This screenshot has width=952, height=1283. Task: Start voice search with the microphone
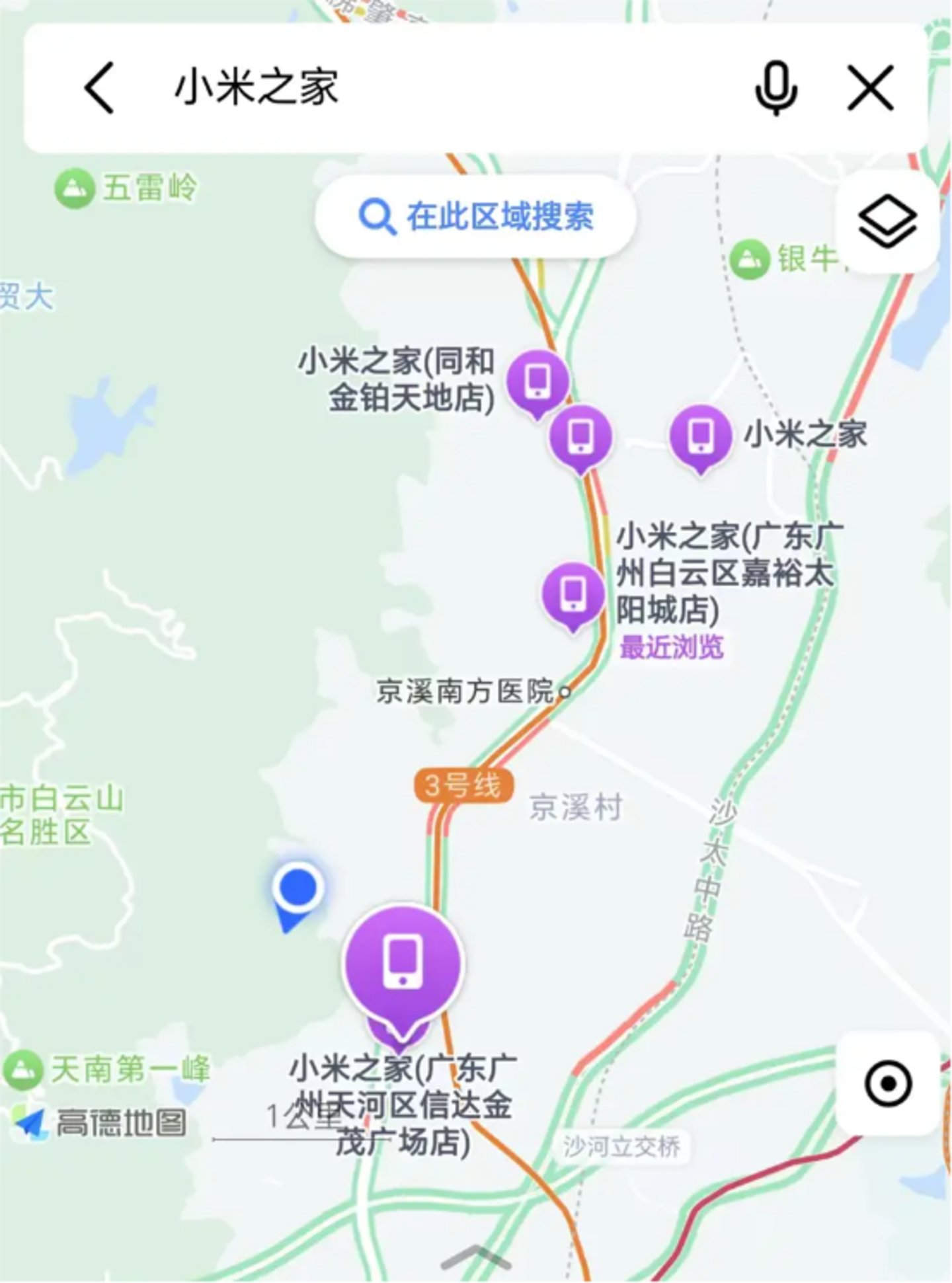click(775, 88)
